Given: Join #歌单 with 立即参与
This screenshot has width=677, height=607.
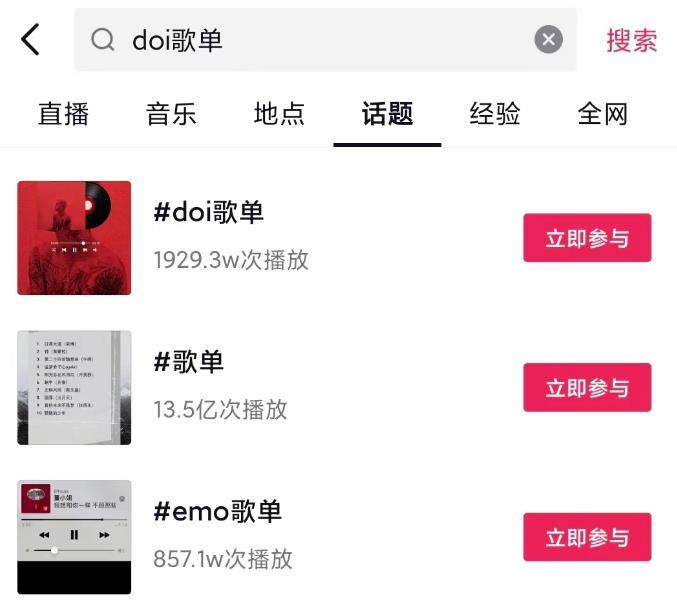Looking at the screenshot, I should [587, 388].
